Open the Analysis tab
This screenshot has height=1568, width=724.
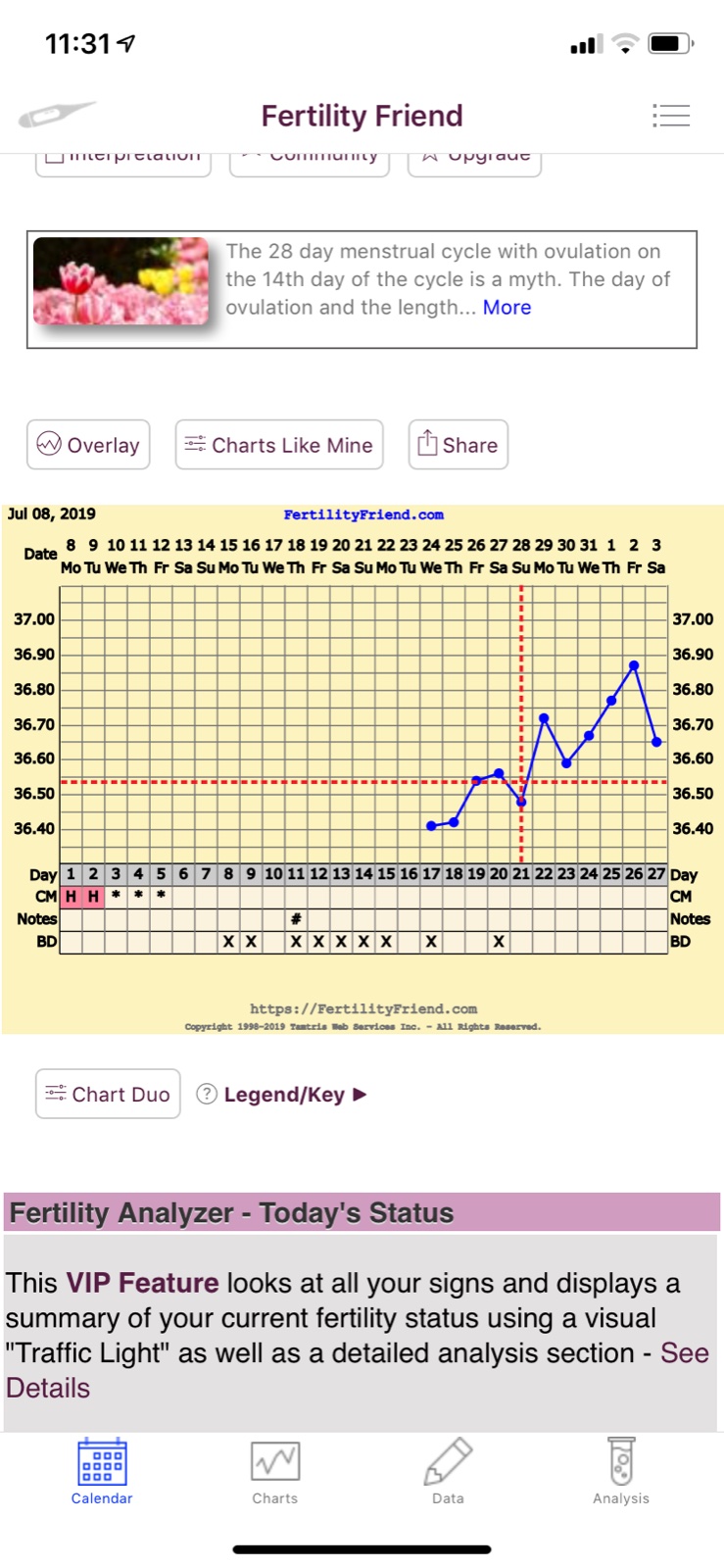621,1471
